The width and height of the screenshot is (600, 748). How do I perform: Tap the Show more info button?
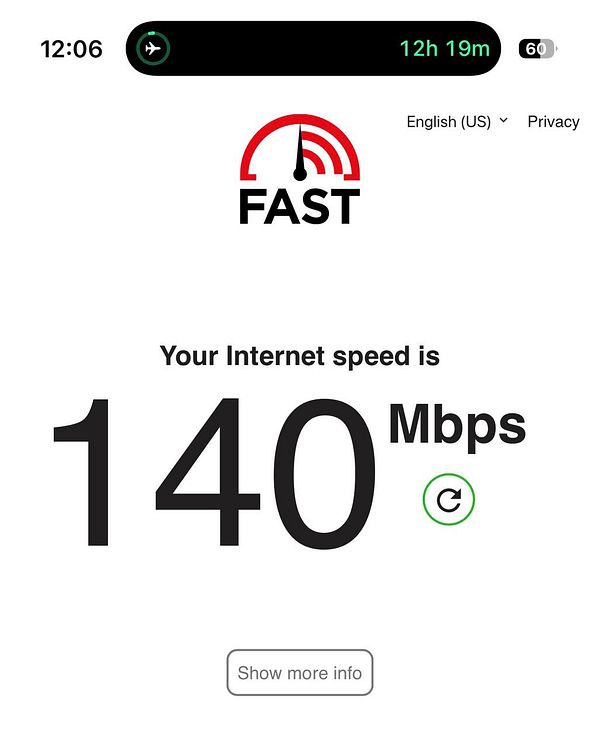300,673
